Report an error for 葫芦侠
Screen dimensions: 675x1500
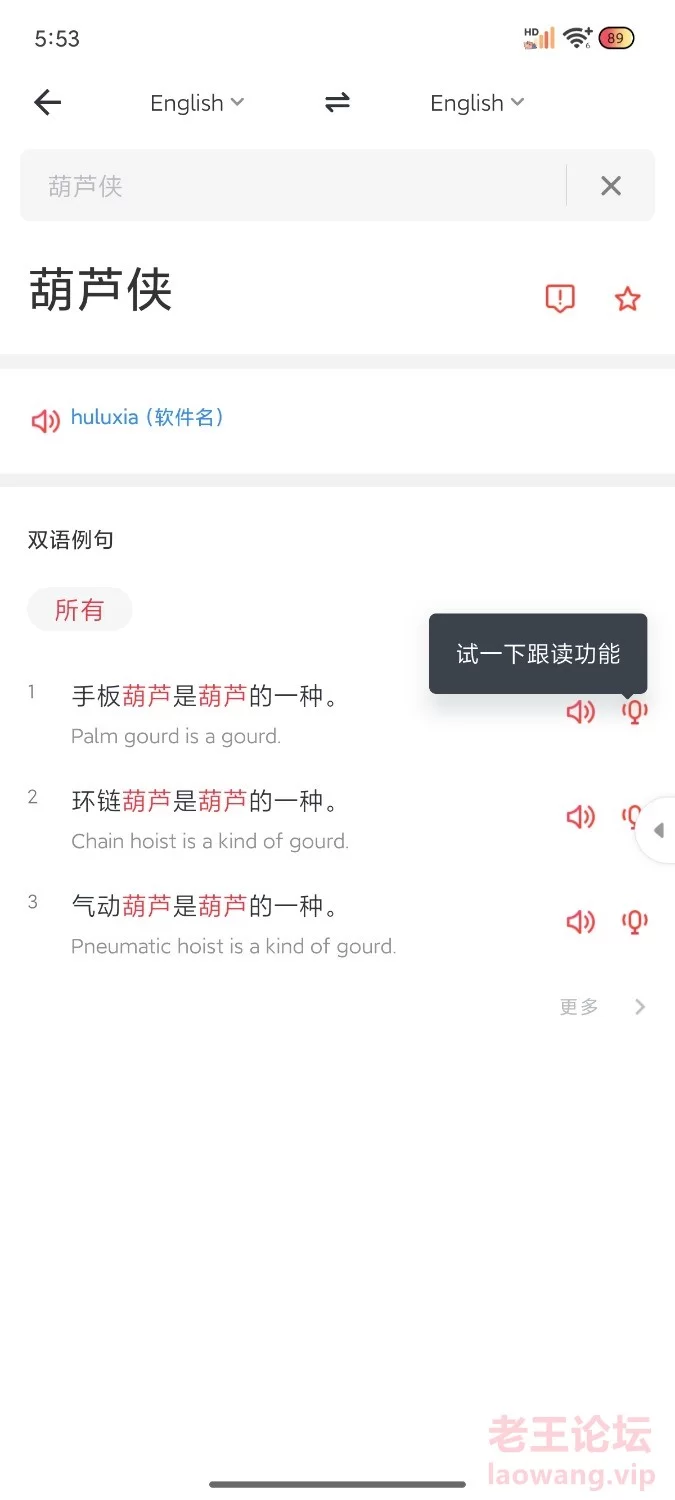(560, 298)
